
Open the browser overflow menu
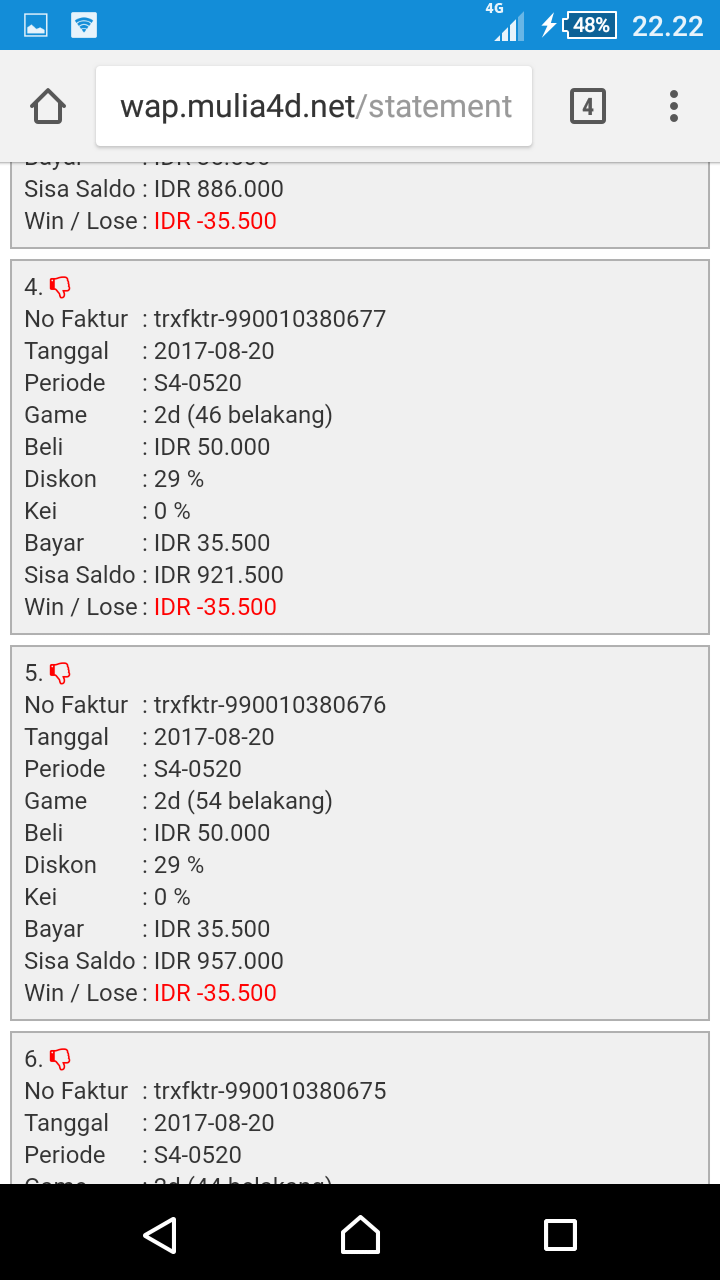click(x=674, y=106)
